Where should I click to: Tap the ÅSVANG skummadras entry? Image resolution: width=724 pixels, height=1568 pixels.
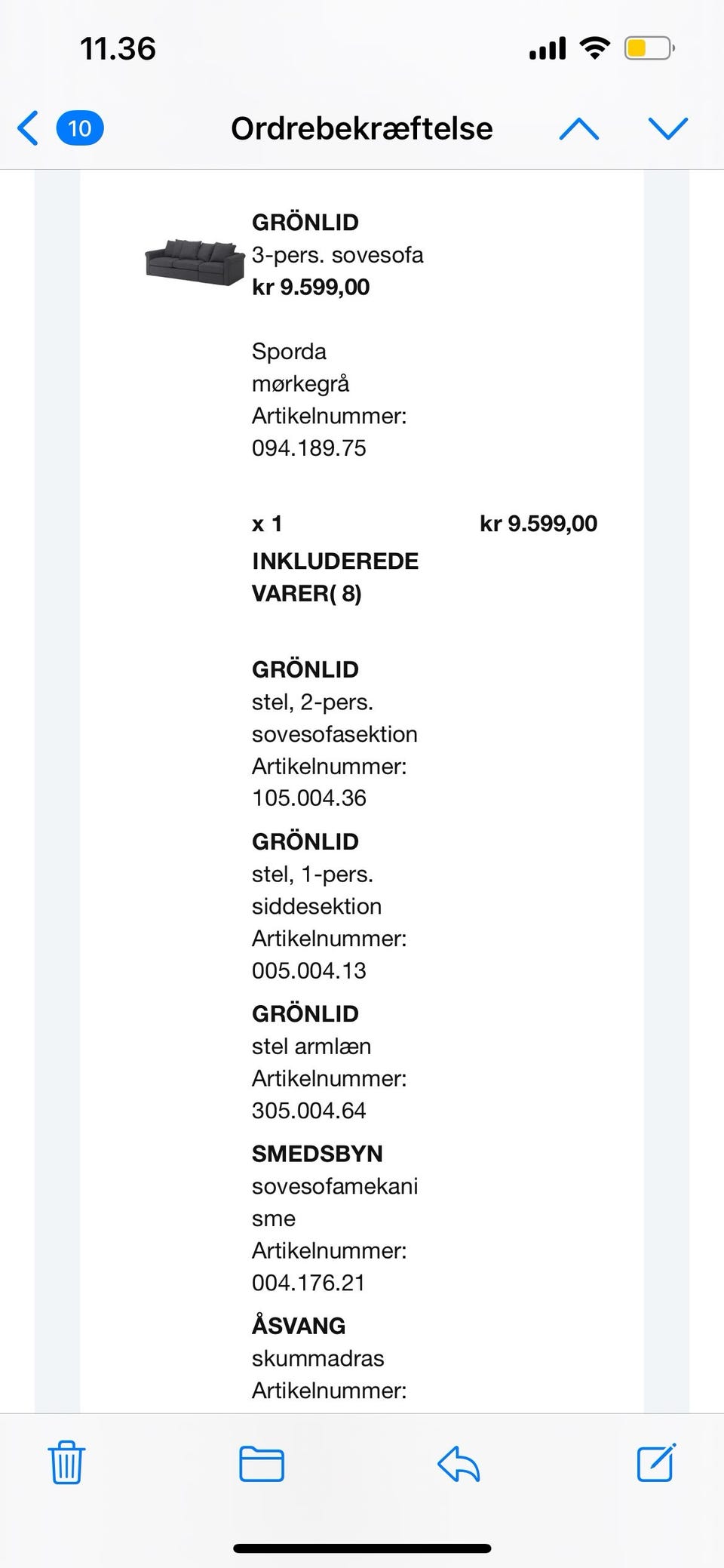[x=298, y=1326]
